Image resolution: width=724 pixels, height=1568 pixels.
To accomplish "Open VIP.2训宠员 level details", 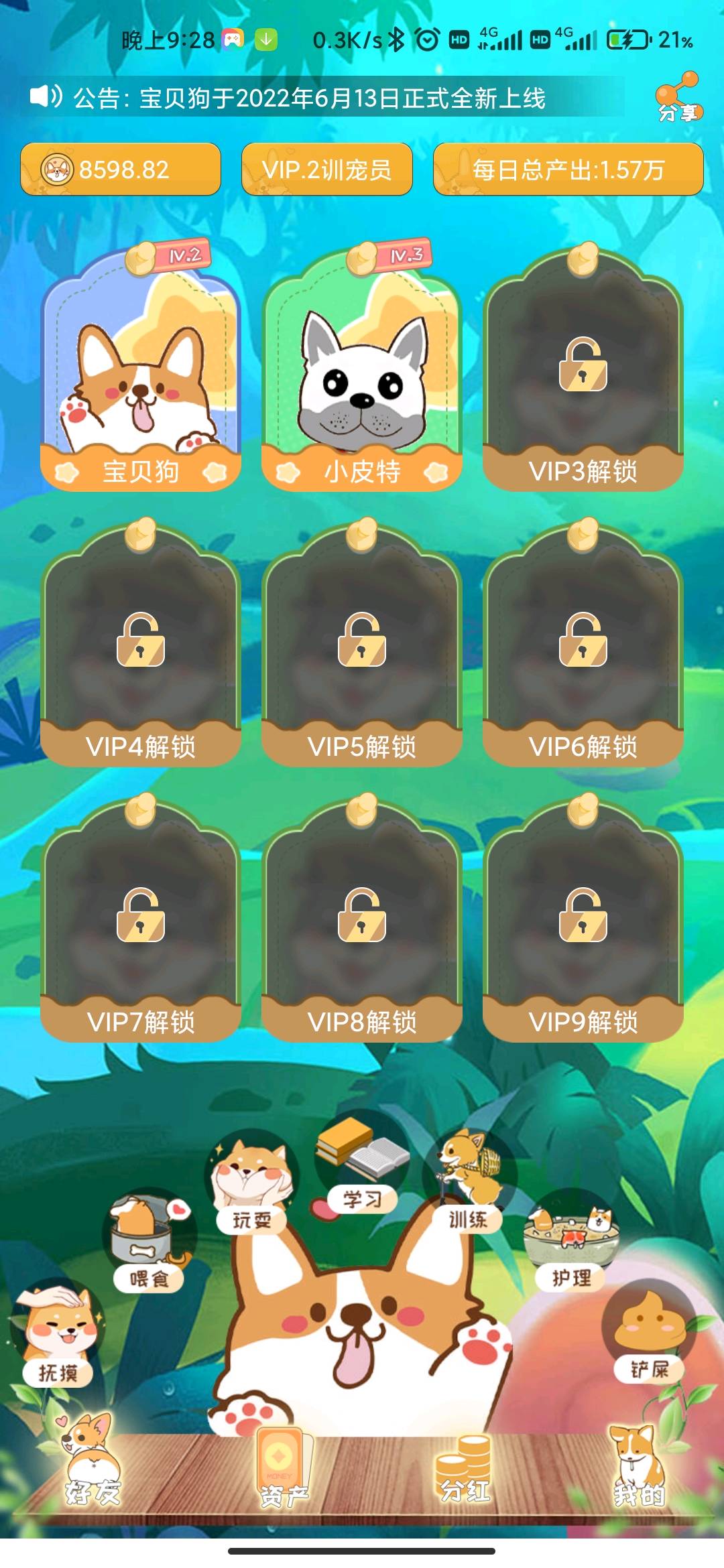I will [x=326, y=170].
